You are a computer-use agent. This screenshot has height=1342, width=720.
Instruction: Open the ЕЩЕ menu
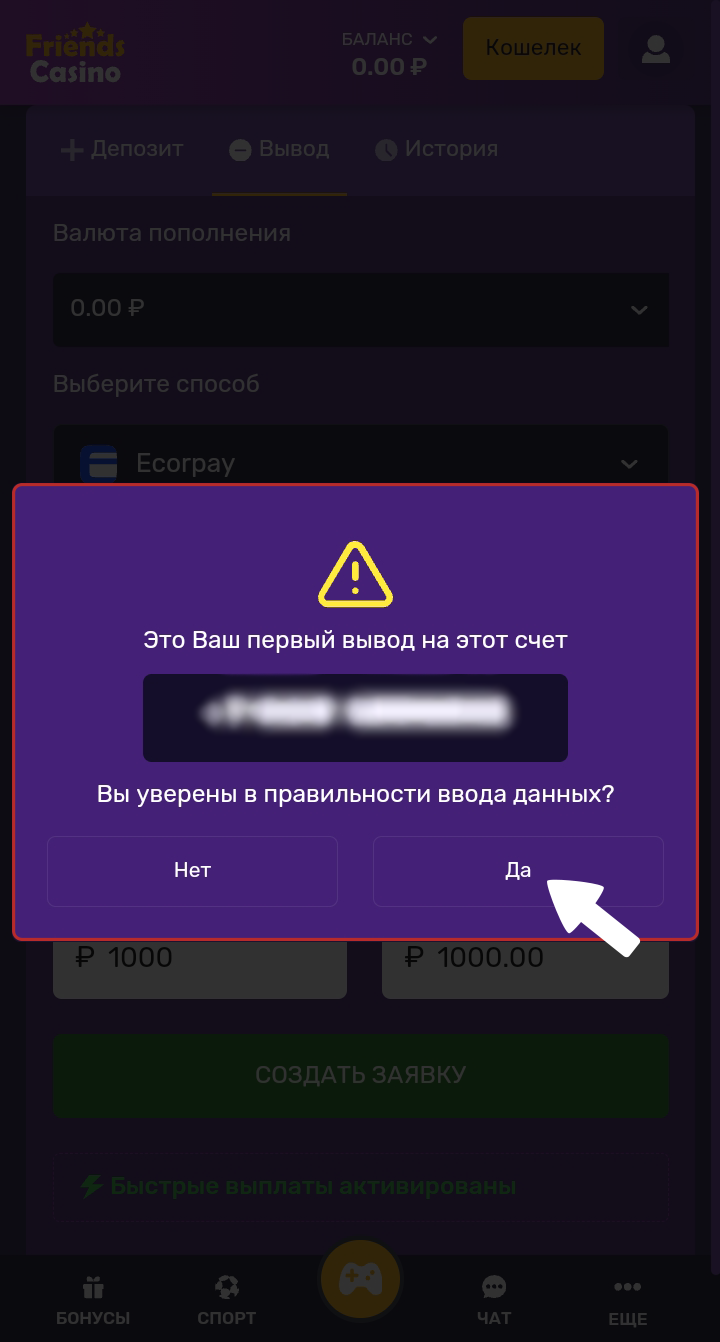(627, 1300)
